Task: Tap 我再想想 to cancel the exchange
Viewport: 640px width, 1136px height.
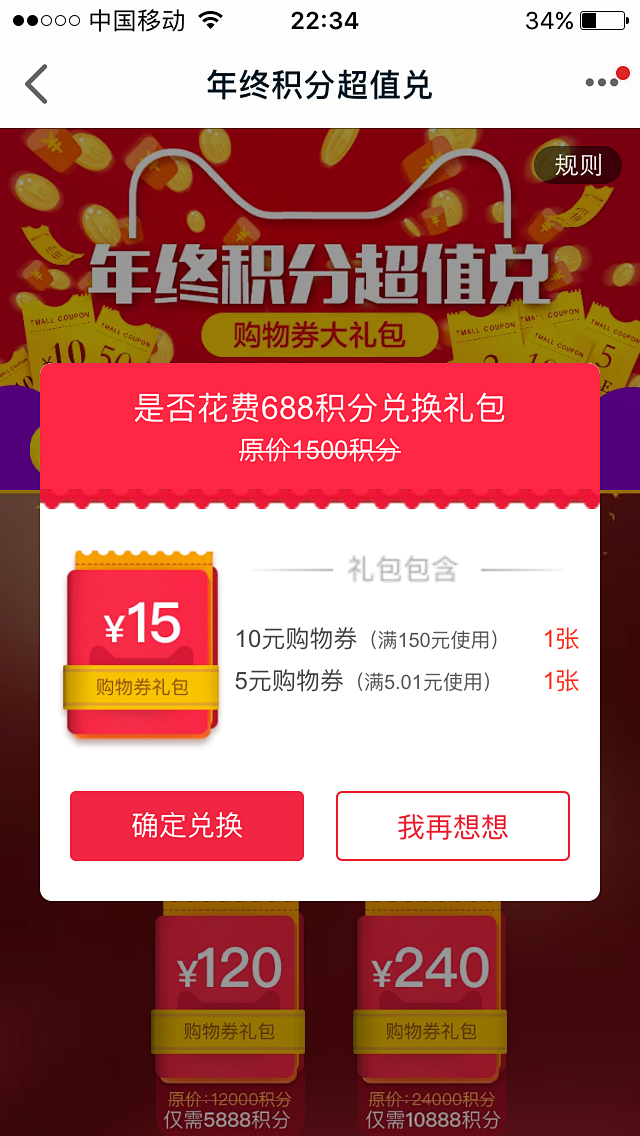Action: [453, 826]
